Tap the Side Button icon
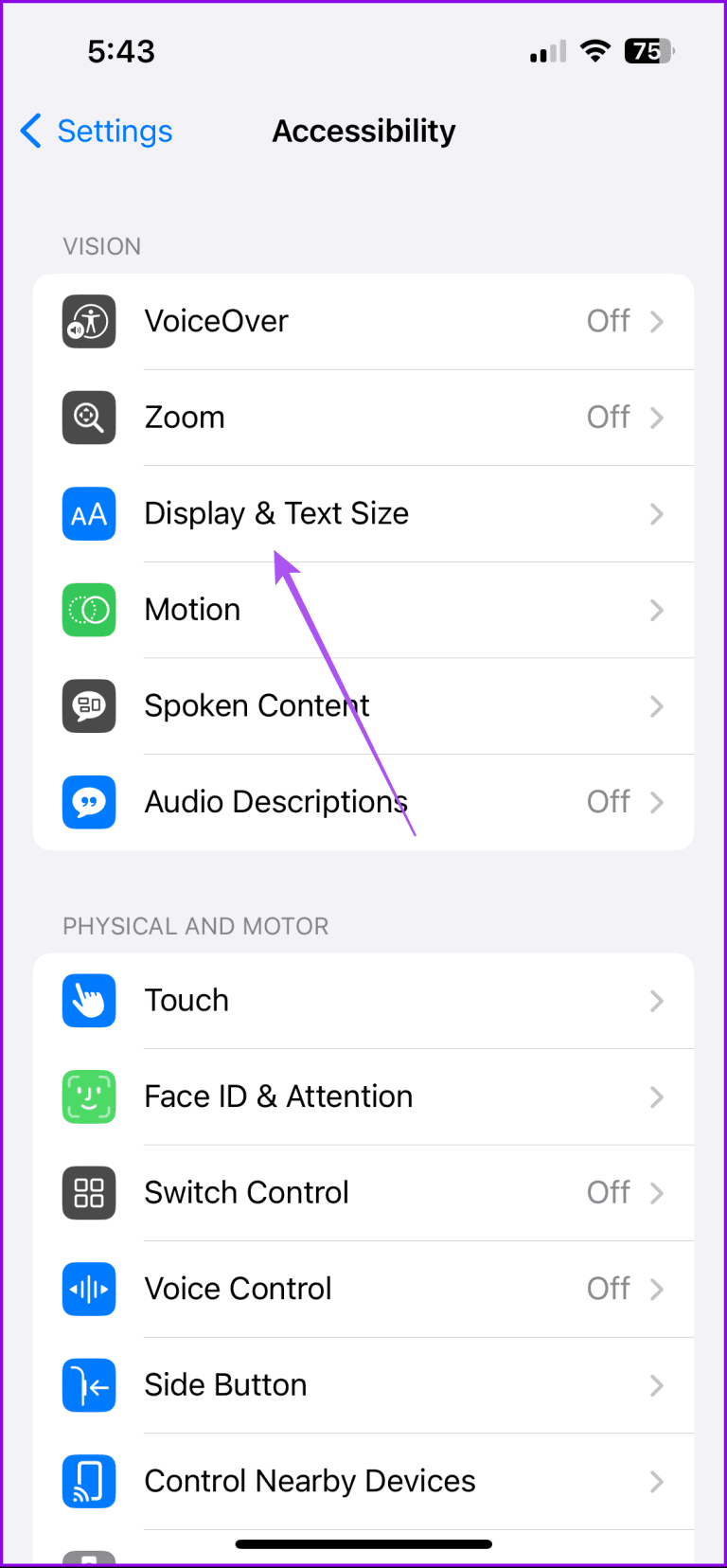 click(88, 1384)
